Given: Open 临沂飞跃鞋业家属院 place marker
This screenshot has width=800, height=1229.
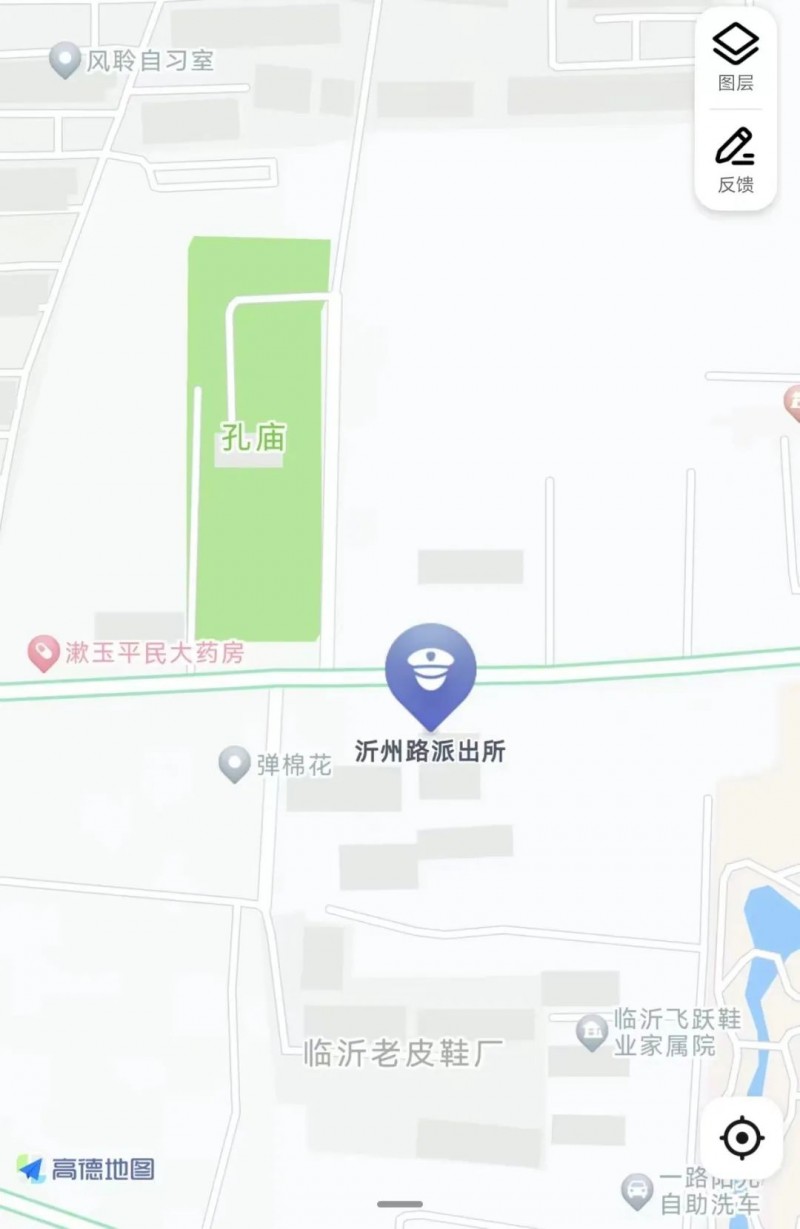Looking at the screenshot, I should point(593,1032).
